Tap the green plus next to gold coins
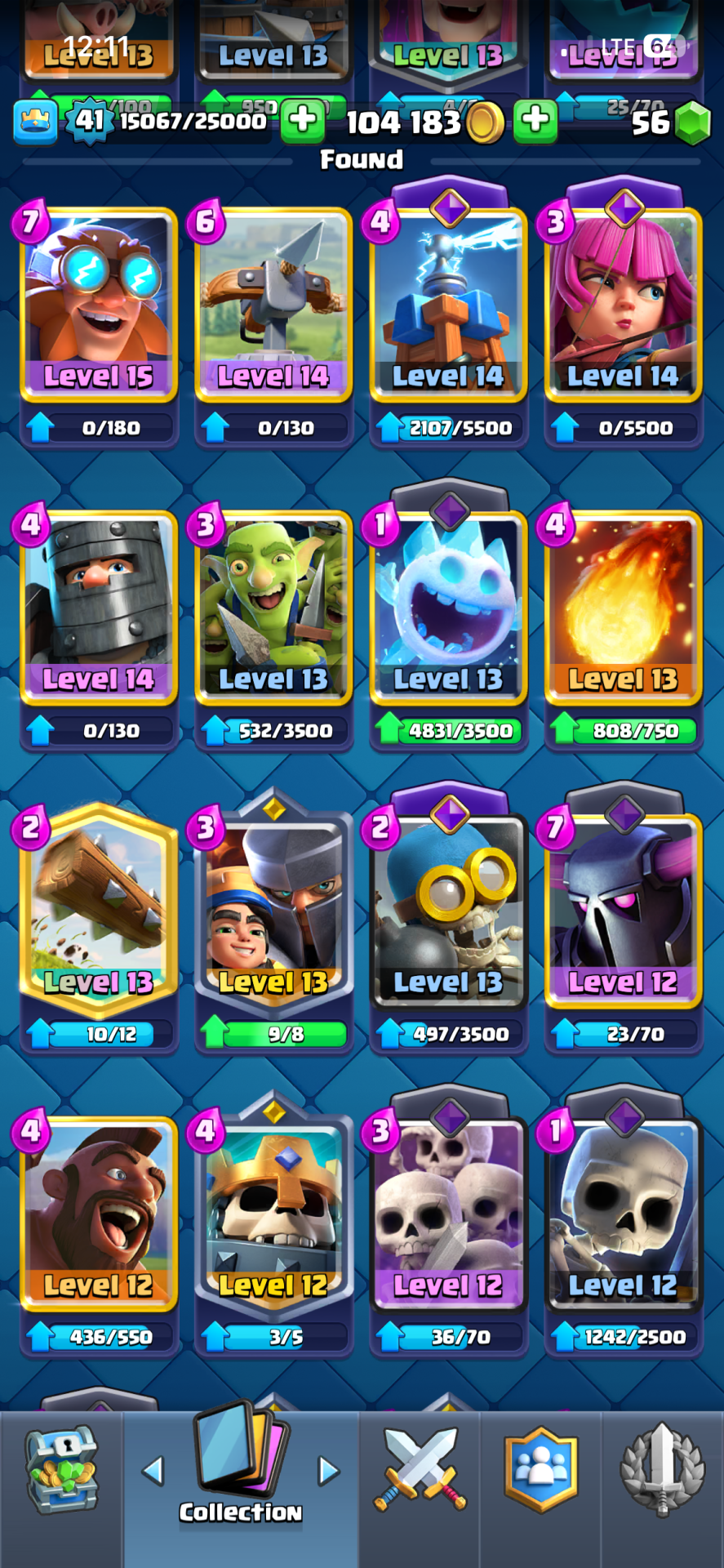 click(535, 121)
